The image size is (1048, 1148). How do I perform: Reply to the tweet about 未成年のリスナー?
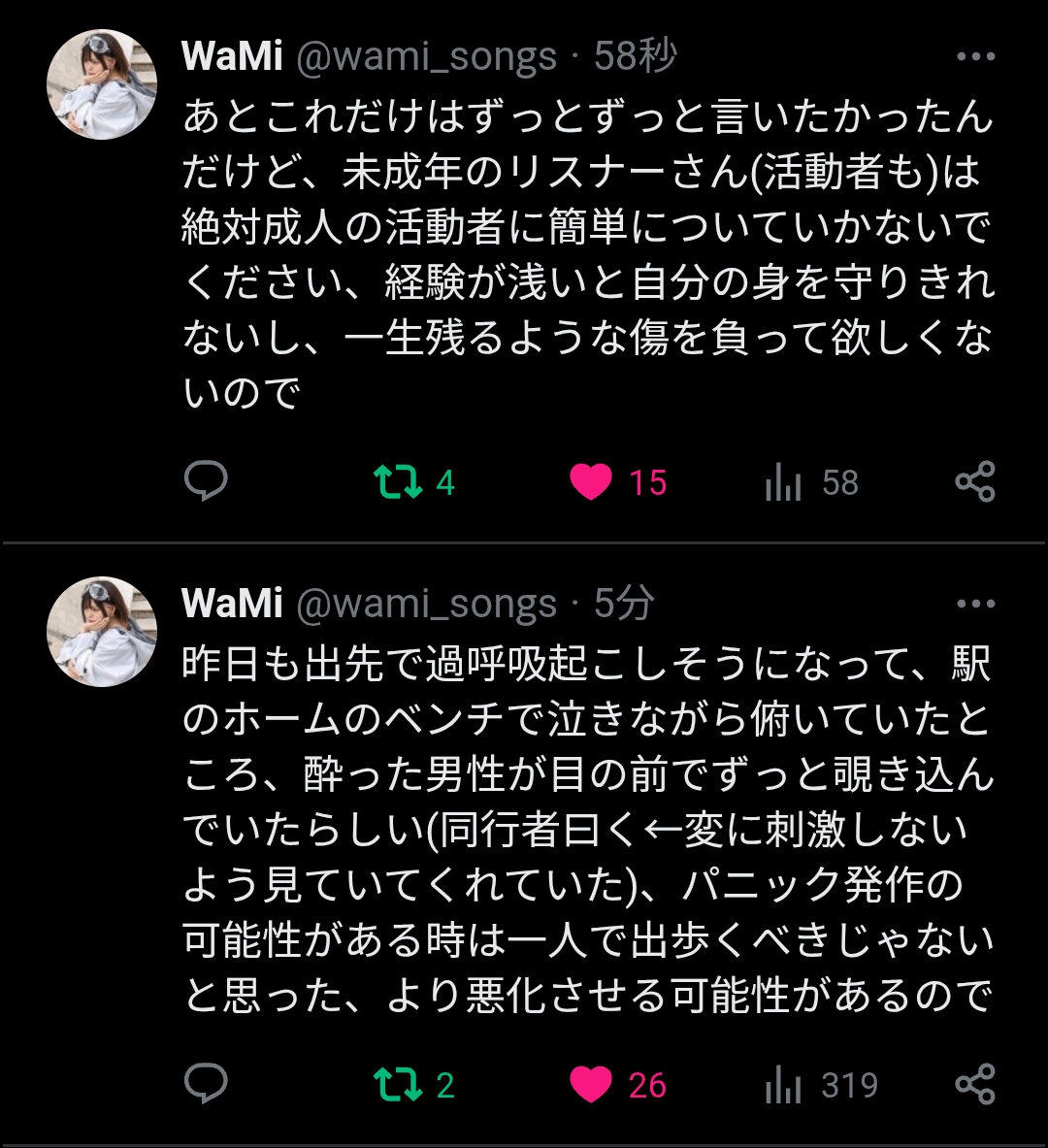[x=206, y=481]
